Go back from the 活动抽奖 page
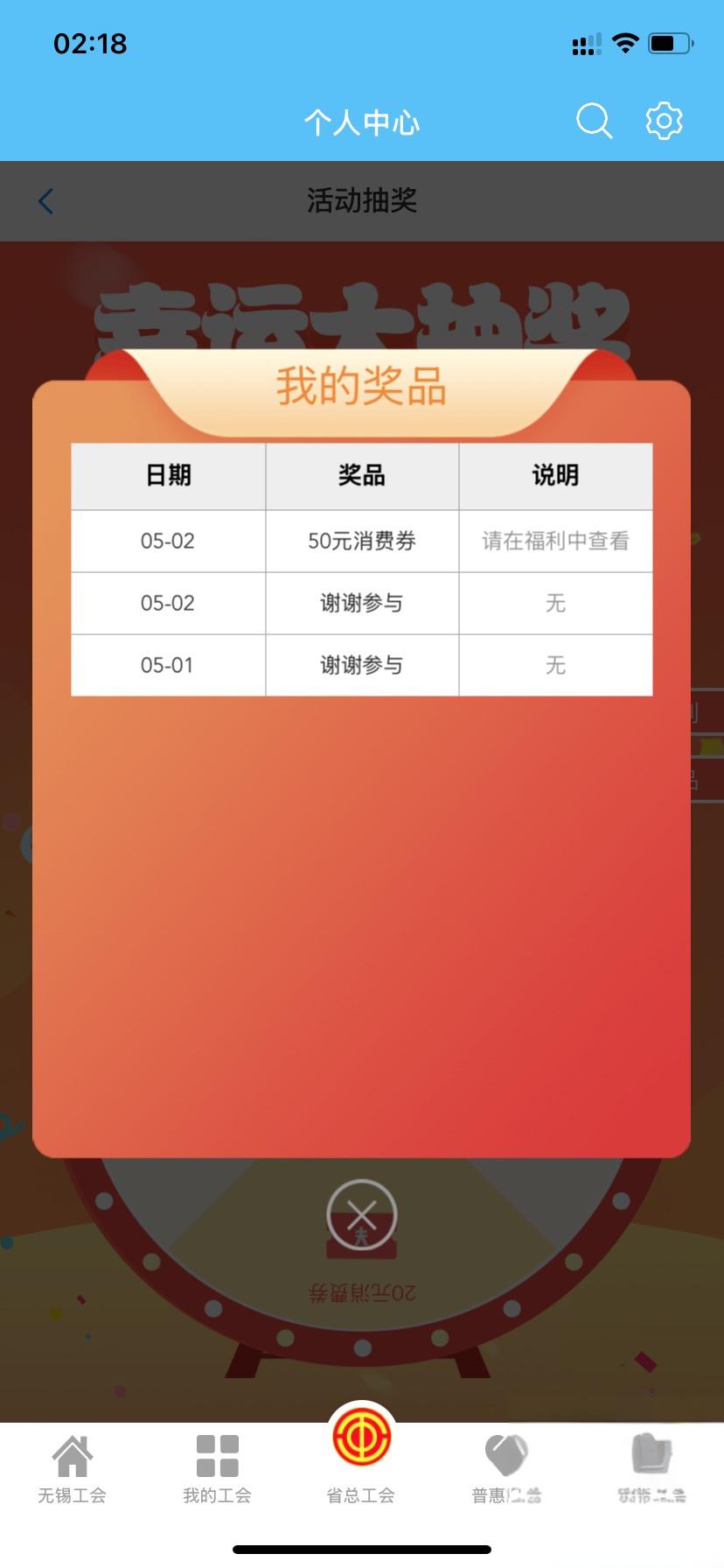 (46, 201)
